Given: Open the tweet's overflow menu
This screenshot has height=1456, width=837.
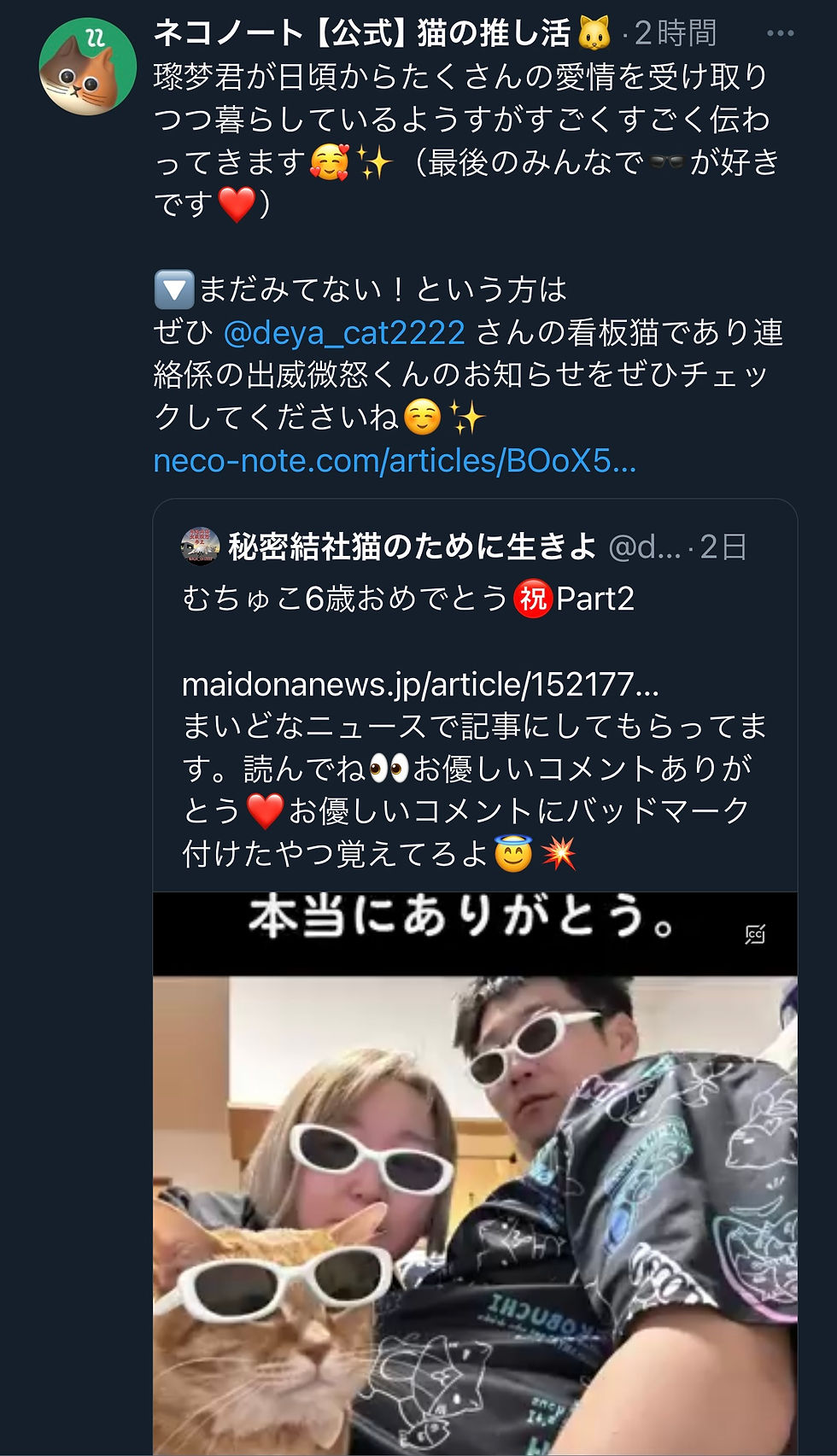Looking at the screenshot, I should pos(780,33).
